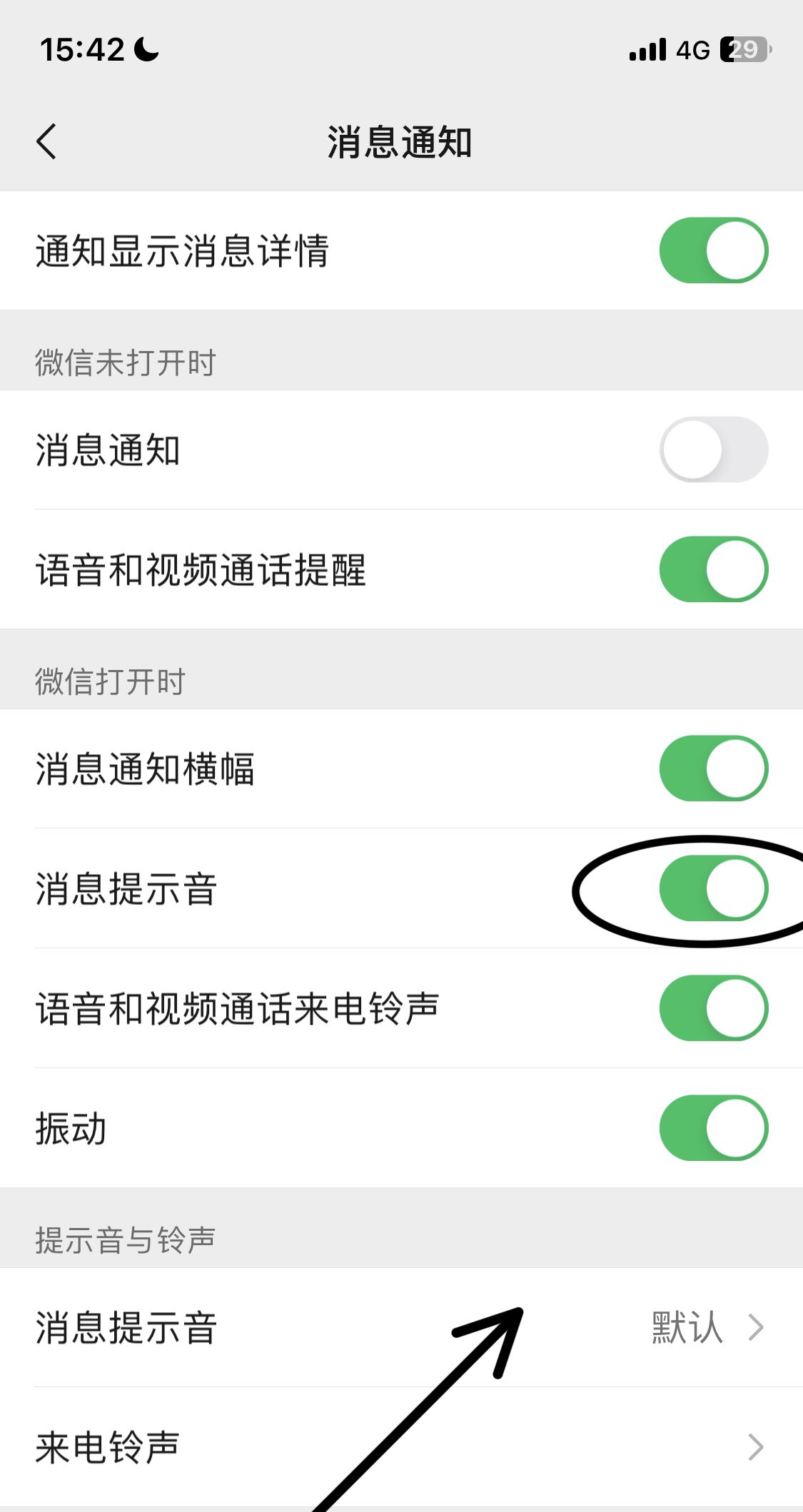Turn on the 消息通知 switch
The height and width of the screenshot is (1512, 803).
[713, 450]
